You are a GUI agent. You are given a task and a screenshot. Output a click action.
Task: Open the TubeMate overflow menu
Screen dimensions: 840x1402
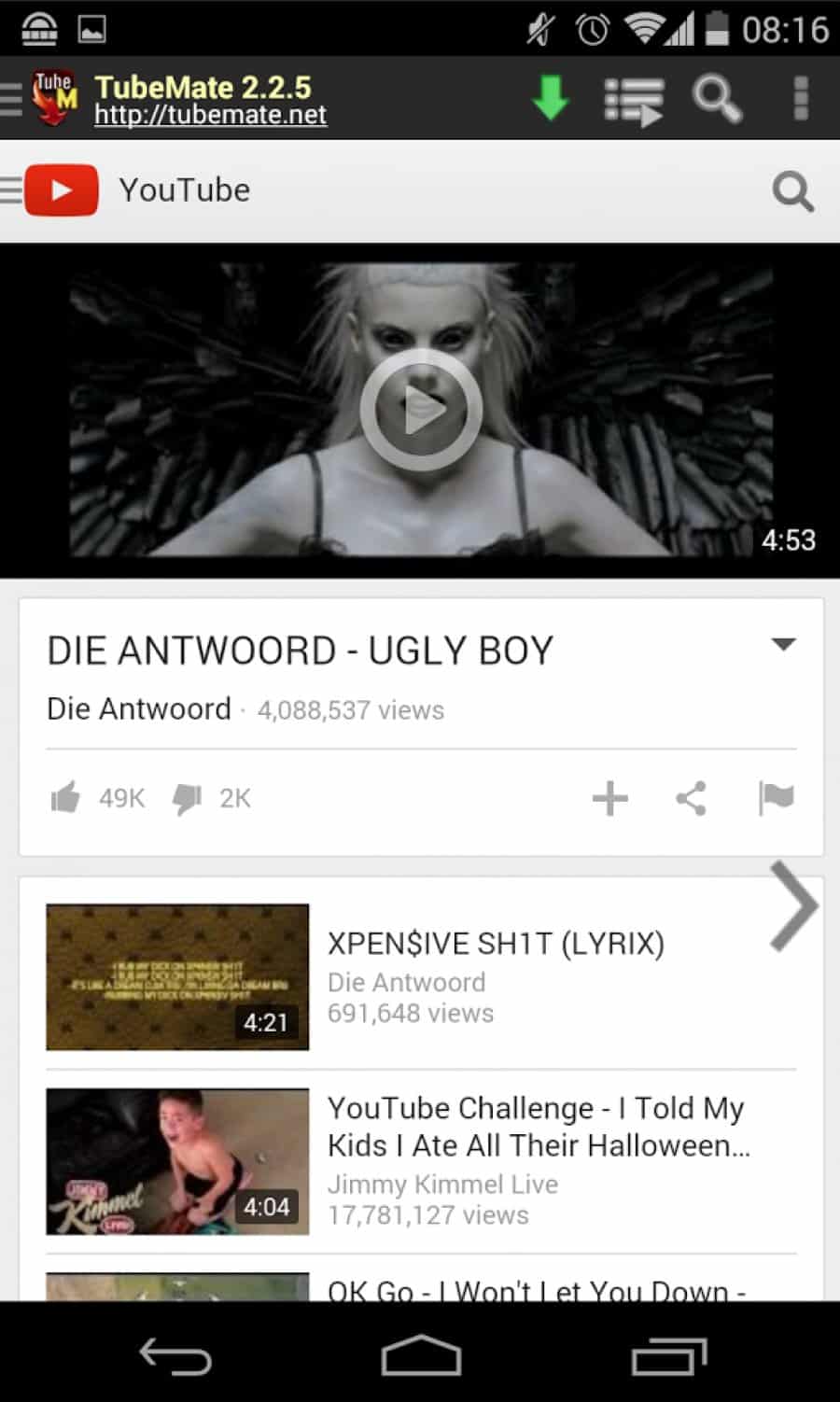pos(800,98)
